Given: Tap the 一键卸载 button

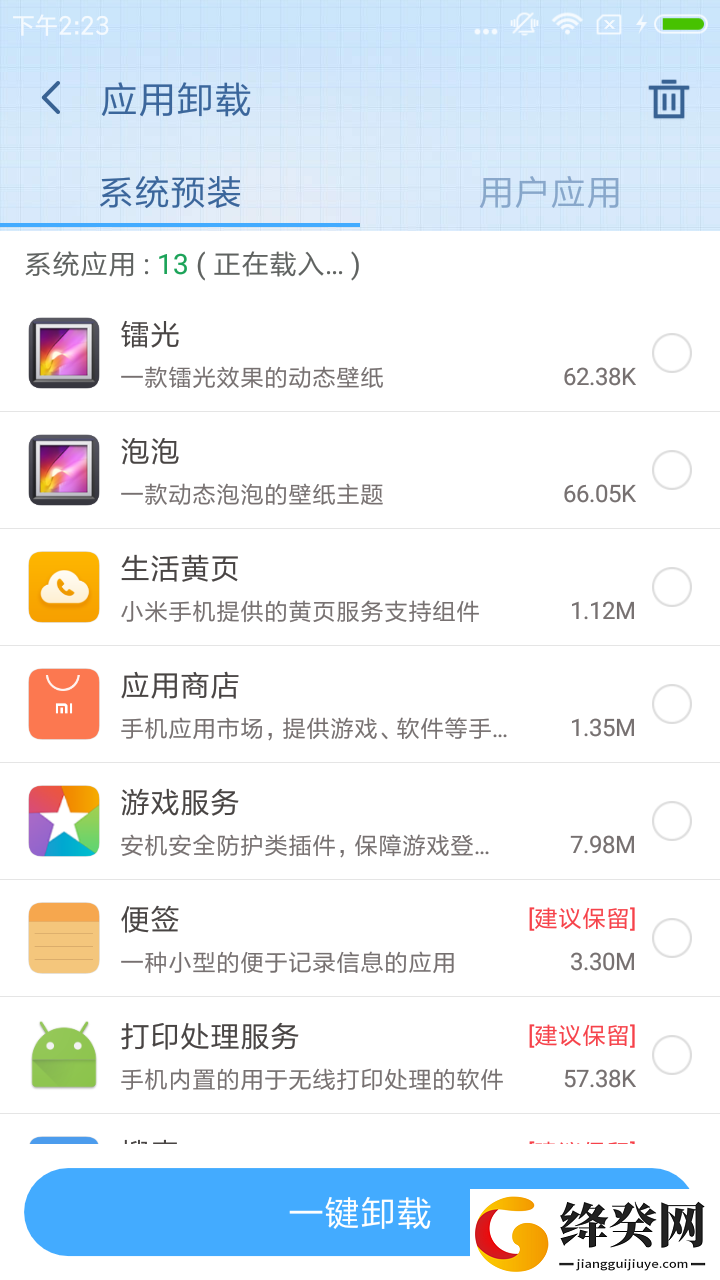Looking at the screenshot, I should click(360, 1212).
